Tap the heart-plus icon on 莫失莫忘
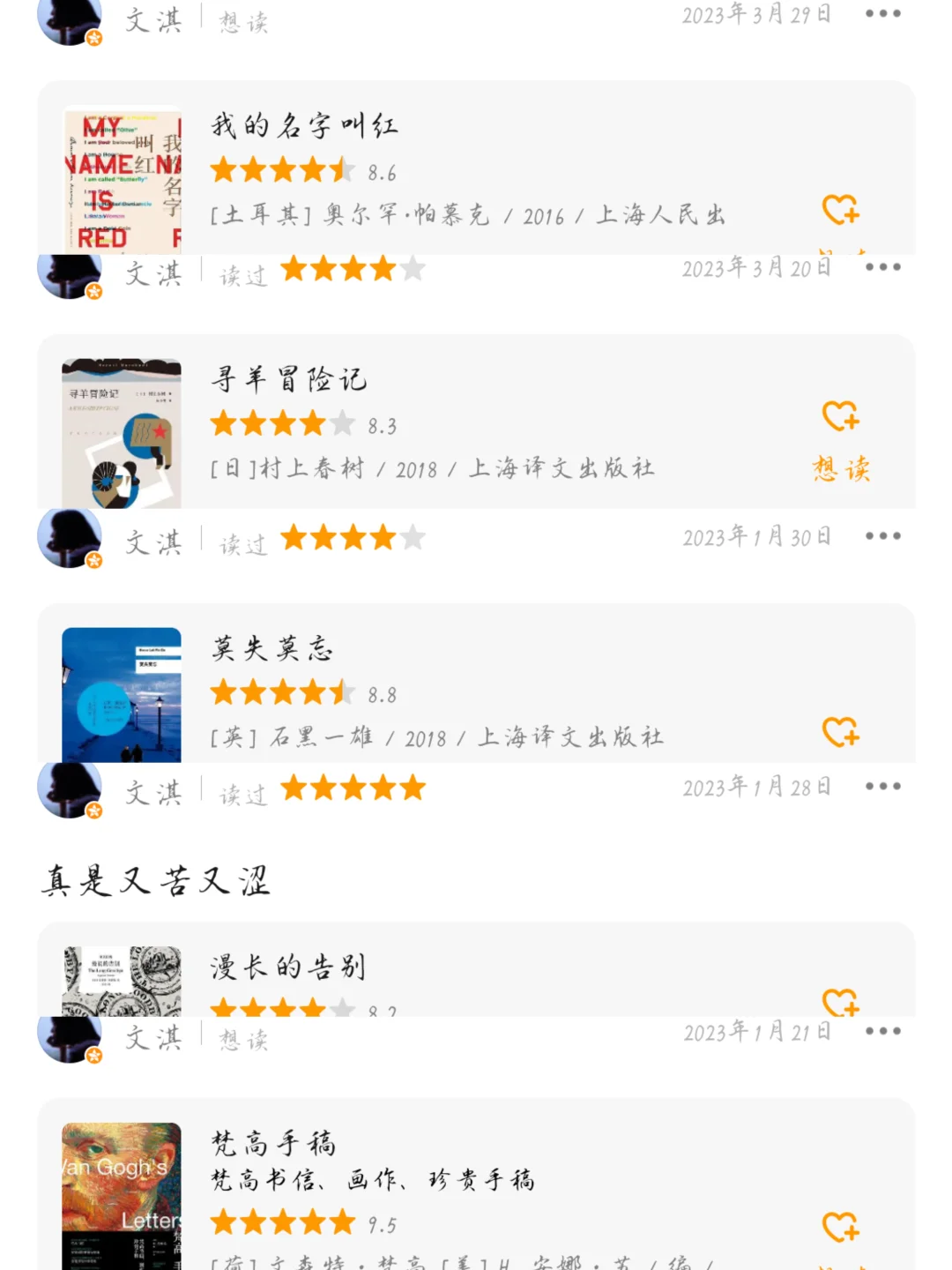The width and height of the screenshot is (952, 1270). (x=840, y=732)
